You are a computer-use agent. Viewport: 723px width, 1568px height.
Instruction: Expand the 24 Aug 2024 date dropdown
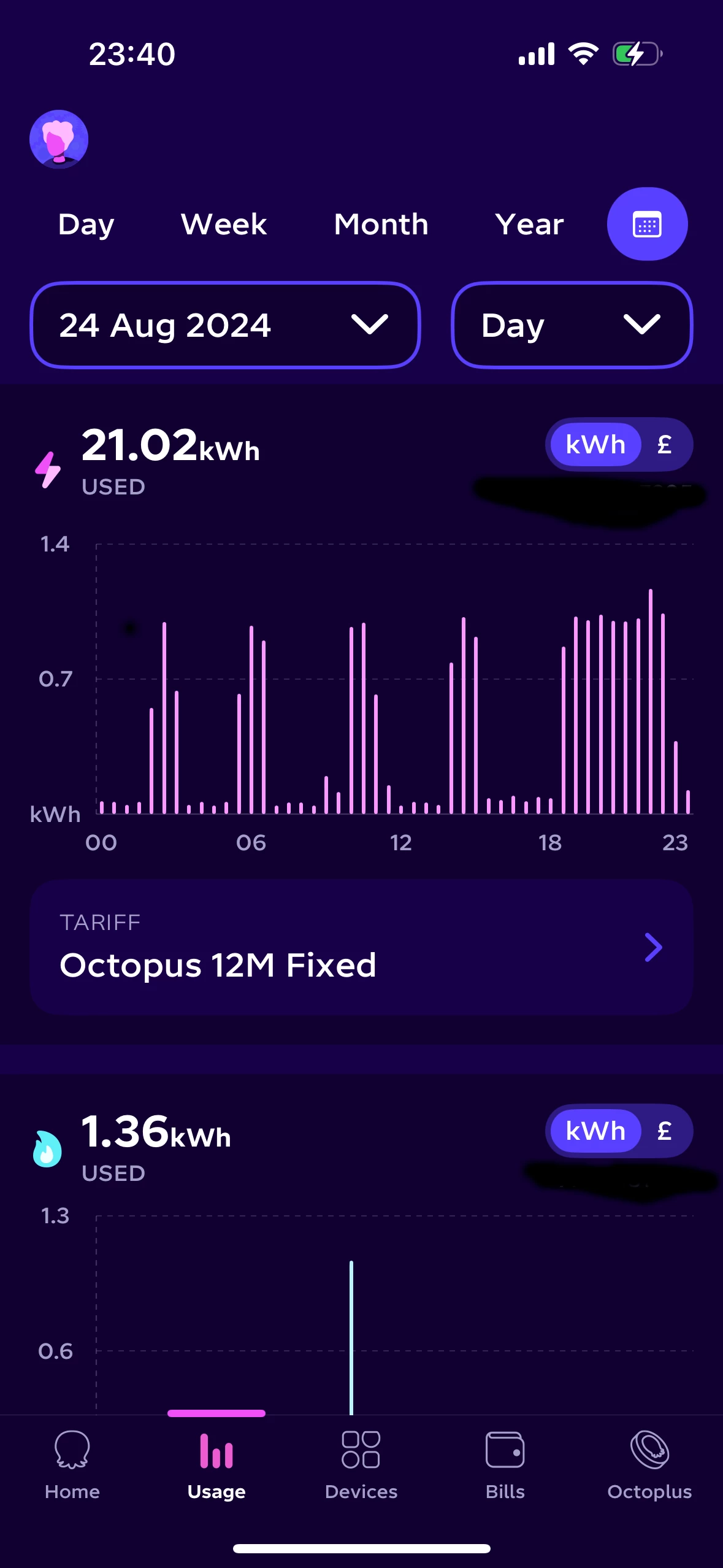225,325
